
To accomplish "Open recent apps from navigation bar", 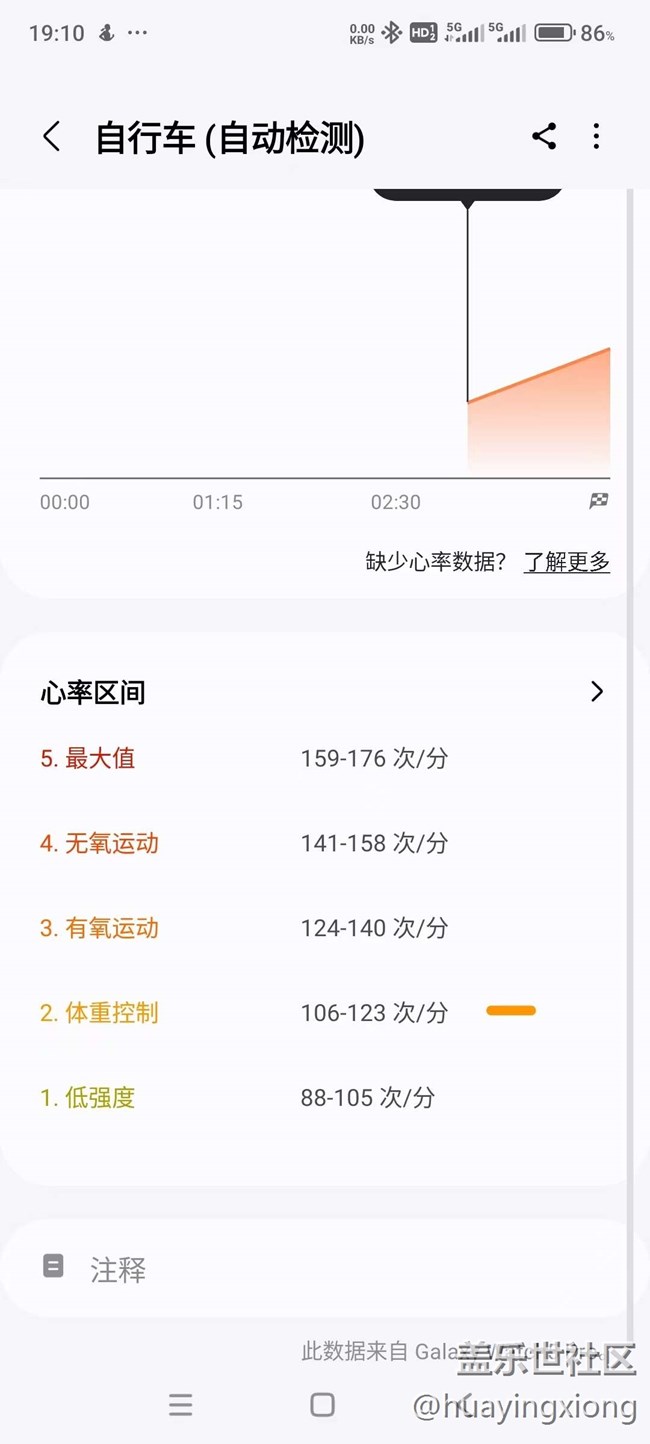I will [x=181, y=1405].
